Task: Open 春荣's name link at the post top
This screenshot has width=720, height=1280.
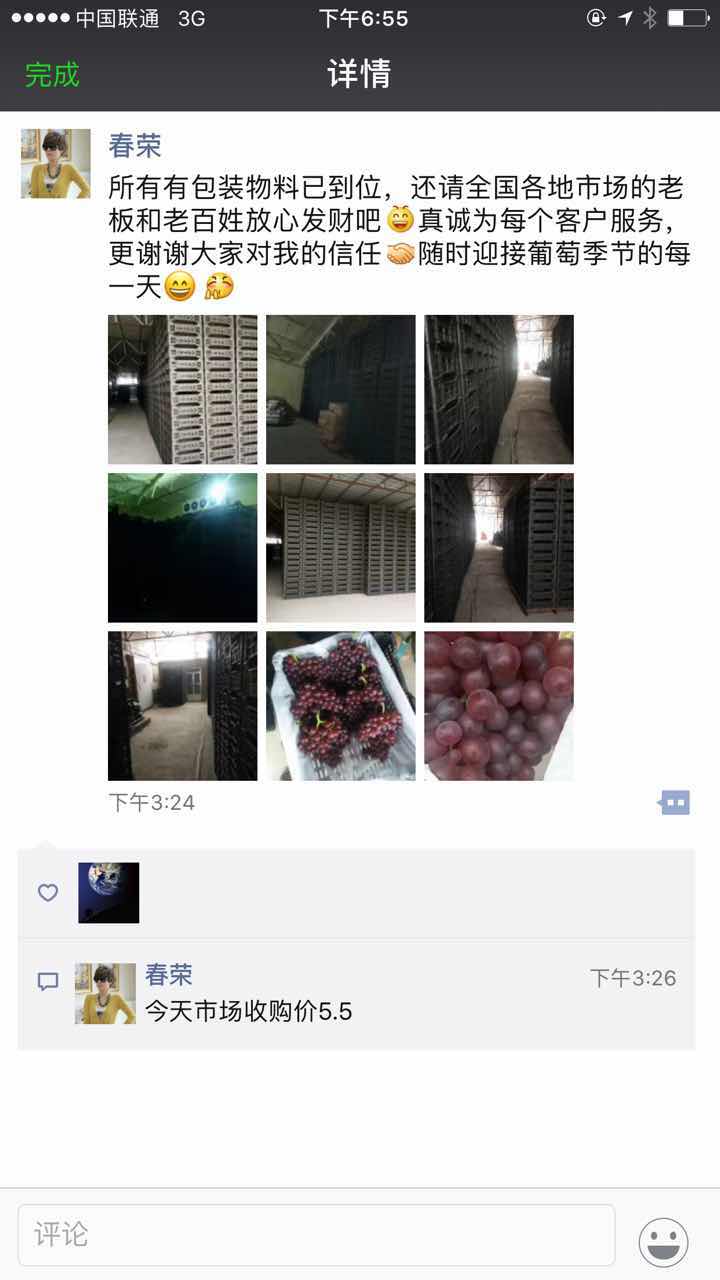Action: tap(135, 146)
